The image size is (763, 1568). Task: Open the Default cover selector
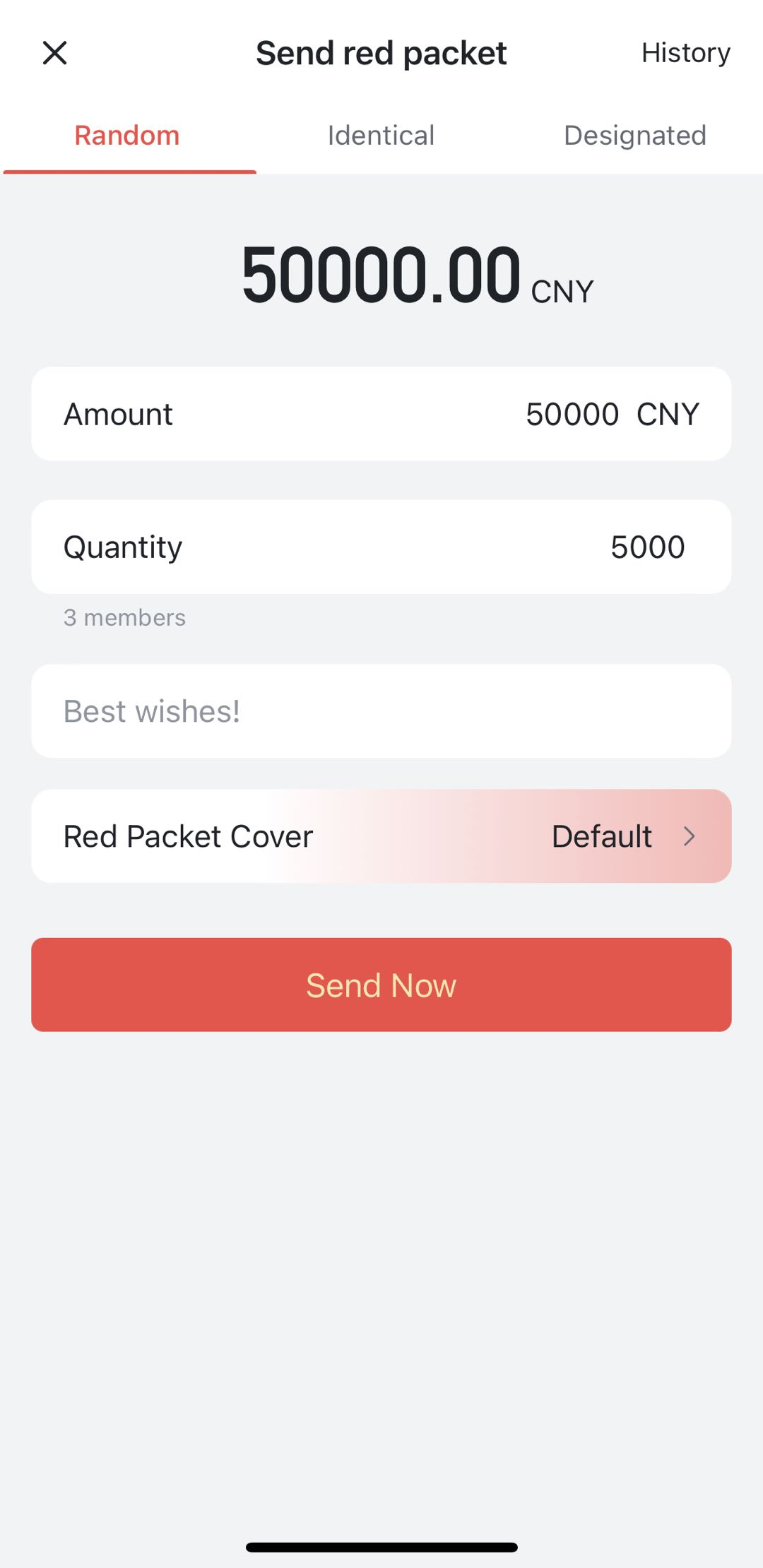[601, 836]
